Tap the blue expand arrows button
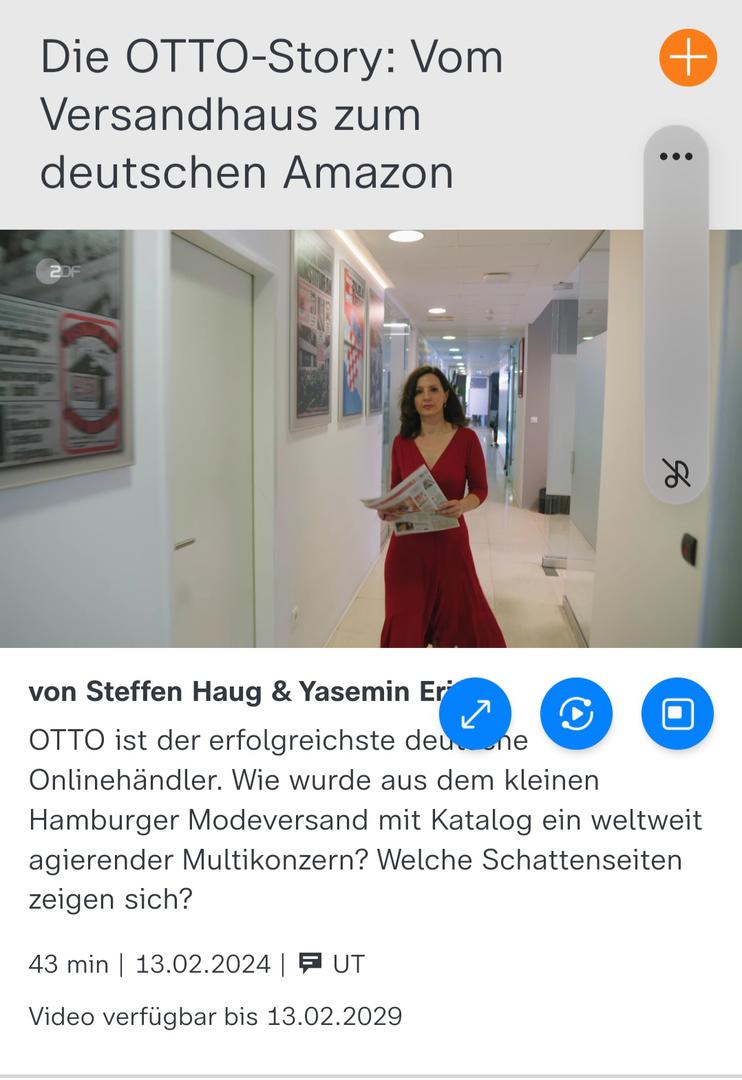This screenshot has height=1080, width=742. point(475,714)
